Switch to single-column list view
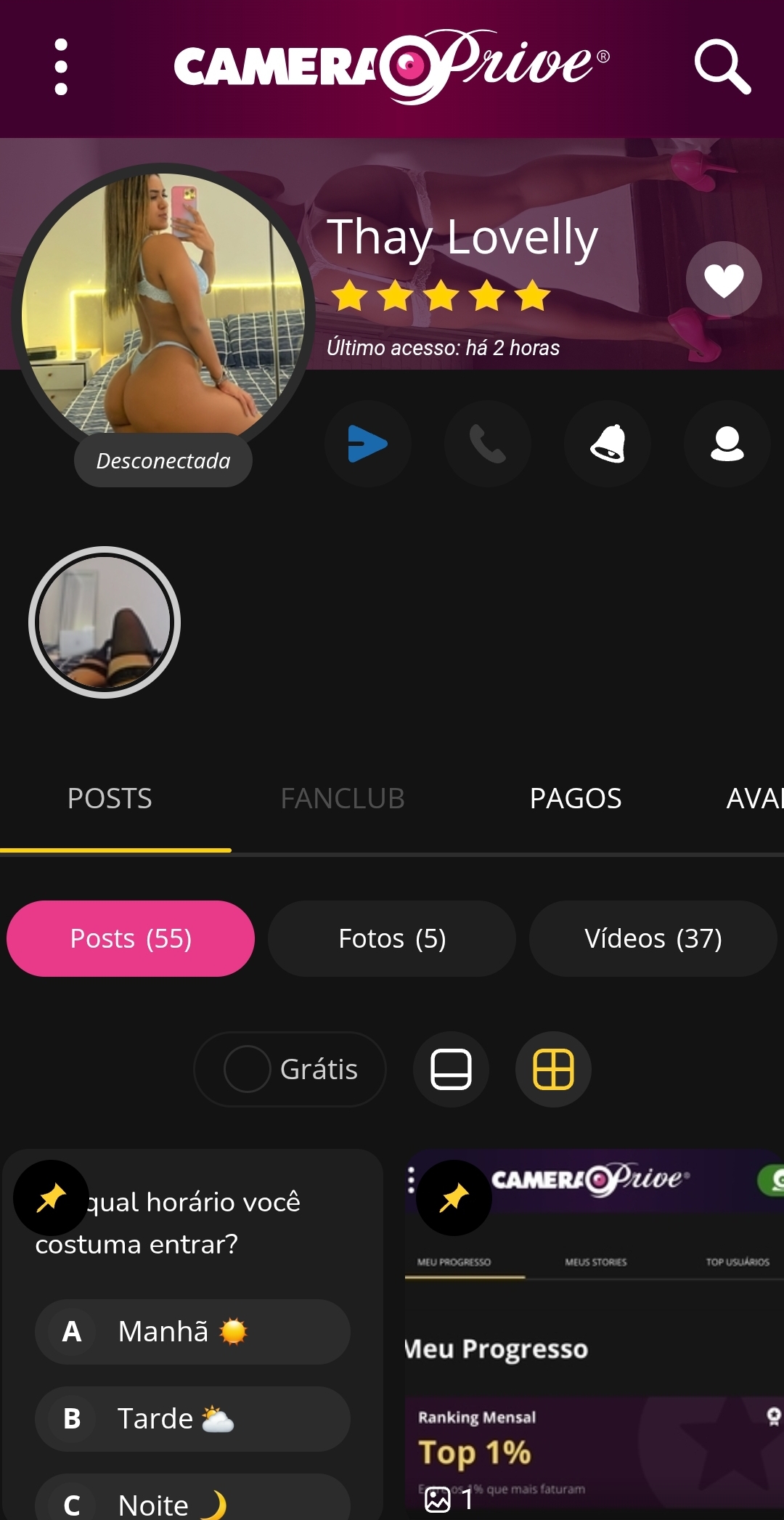The width and height of the screenshot is (784, 1520). (451, 1070)
